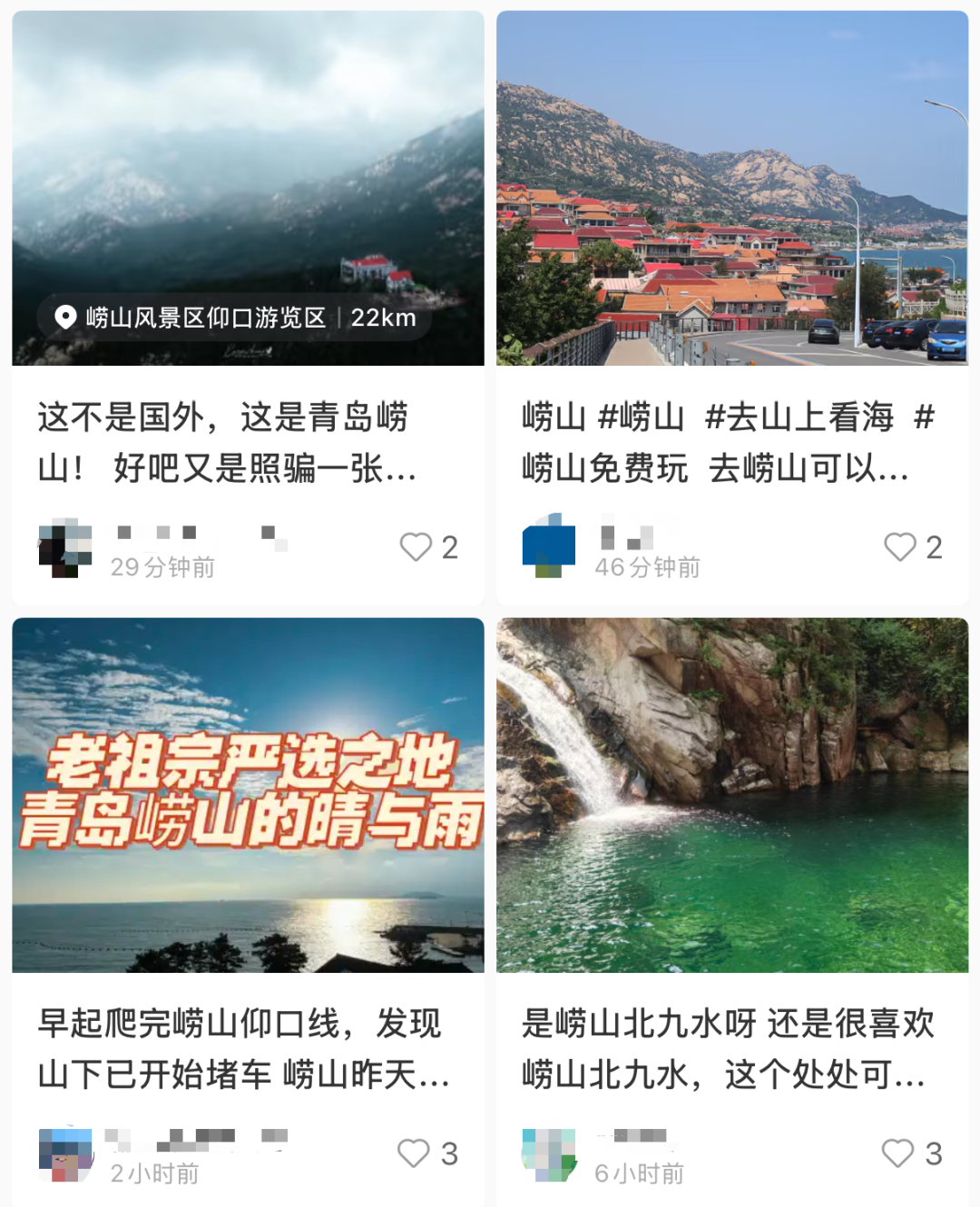This screenshot has width=980, height=1207.
Task: Open the post '是崂山北九水呀'
Action: [724, 1049]
